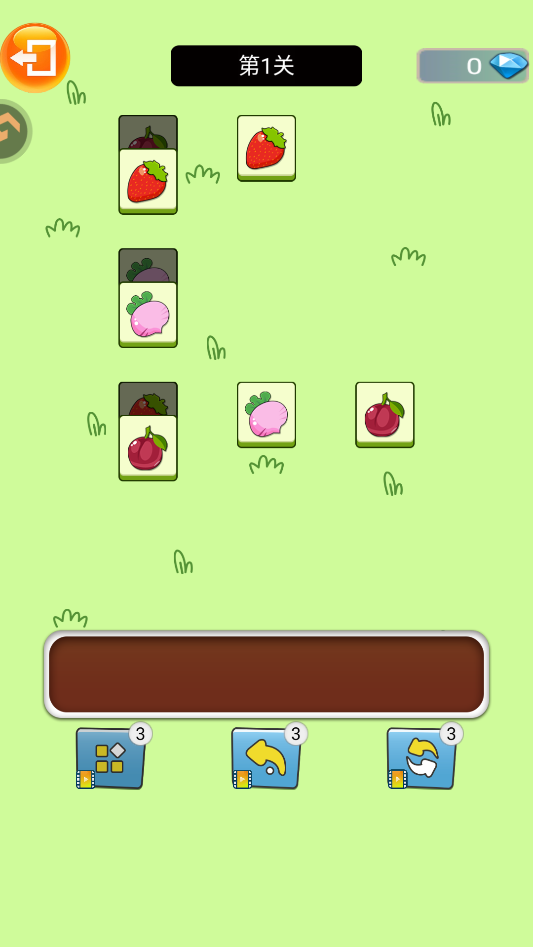Exit the level with the orange button
The height and width of the screenshot is (947, 533).
[x=35, y=58]
